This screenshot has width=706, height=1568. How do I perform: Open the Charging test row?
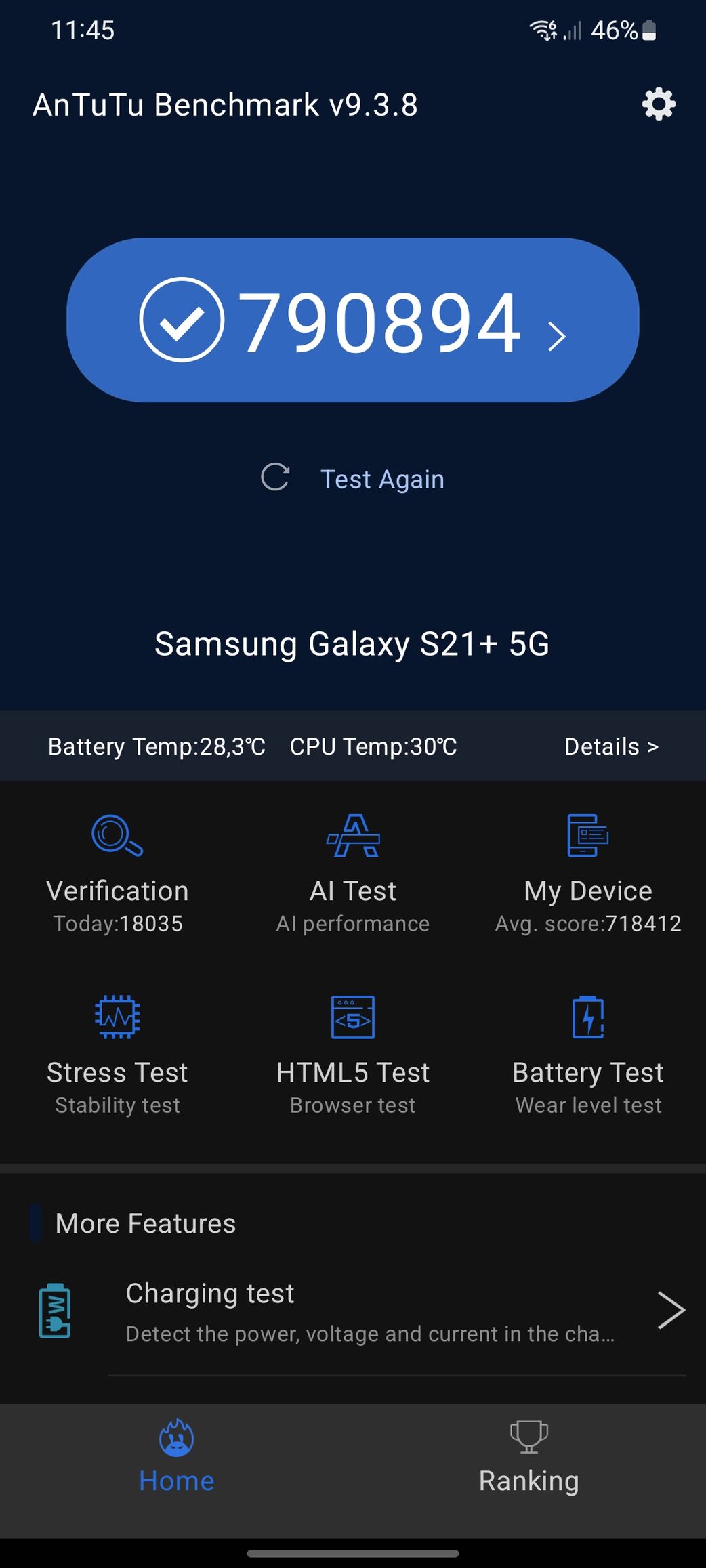point(353,1312)
